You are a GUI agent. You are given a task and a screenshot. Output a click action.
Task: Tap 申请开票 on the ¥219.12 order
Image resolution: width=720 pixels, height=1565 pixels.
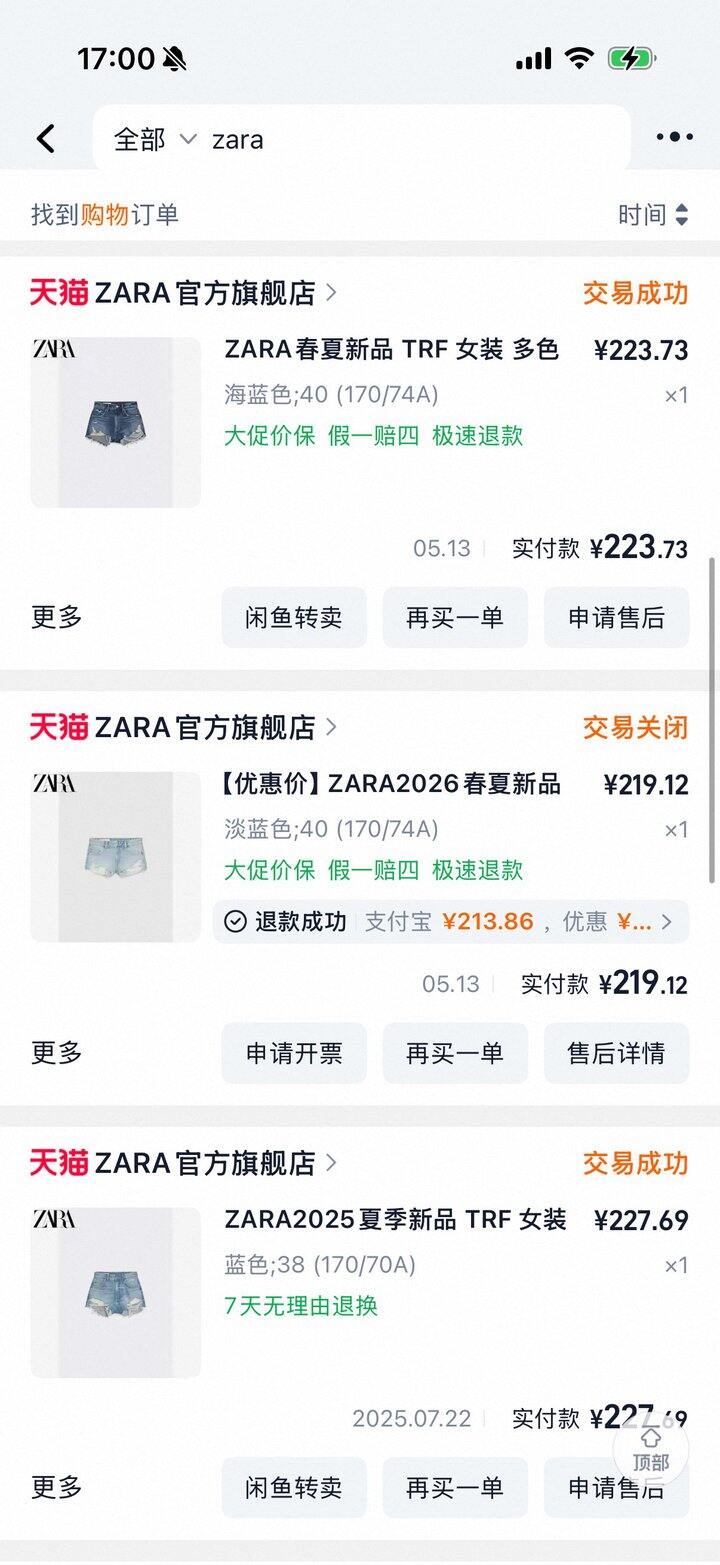pos(294,1053)
